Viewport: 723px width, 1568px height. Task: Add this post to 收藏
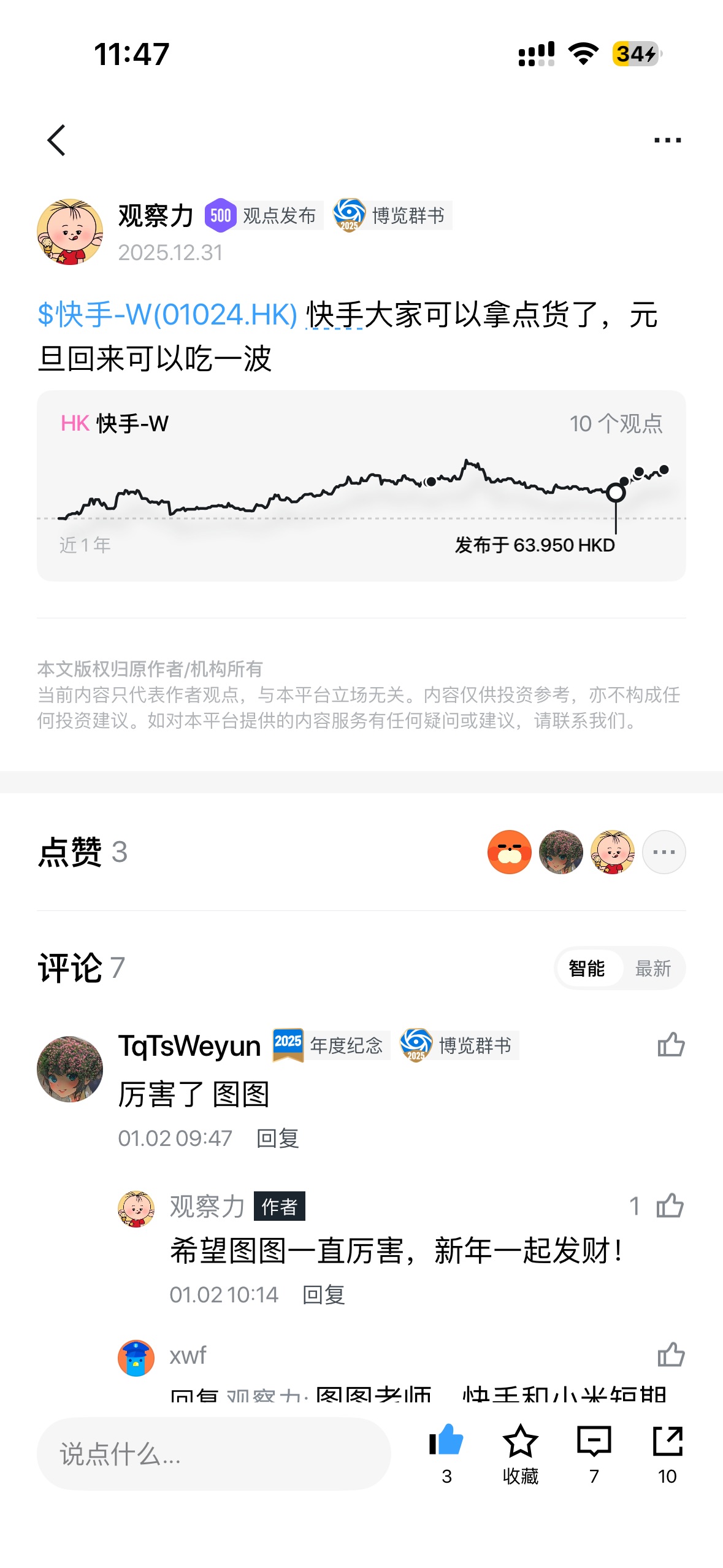[x=520, y=1452]
